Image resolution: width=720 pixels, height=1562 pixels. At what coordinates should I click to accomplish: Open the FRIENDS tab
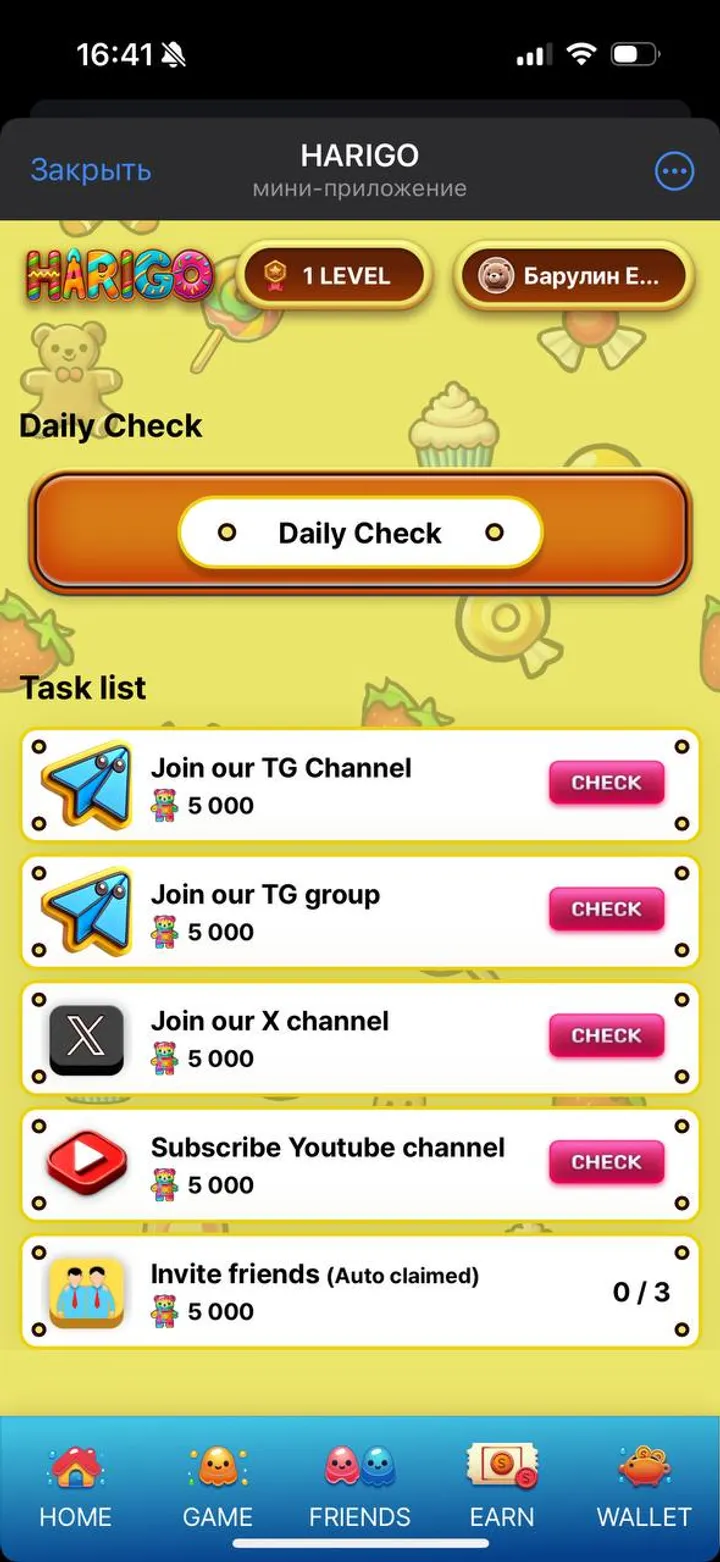360,1487
